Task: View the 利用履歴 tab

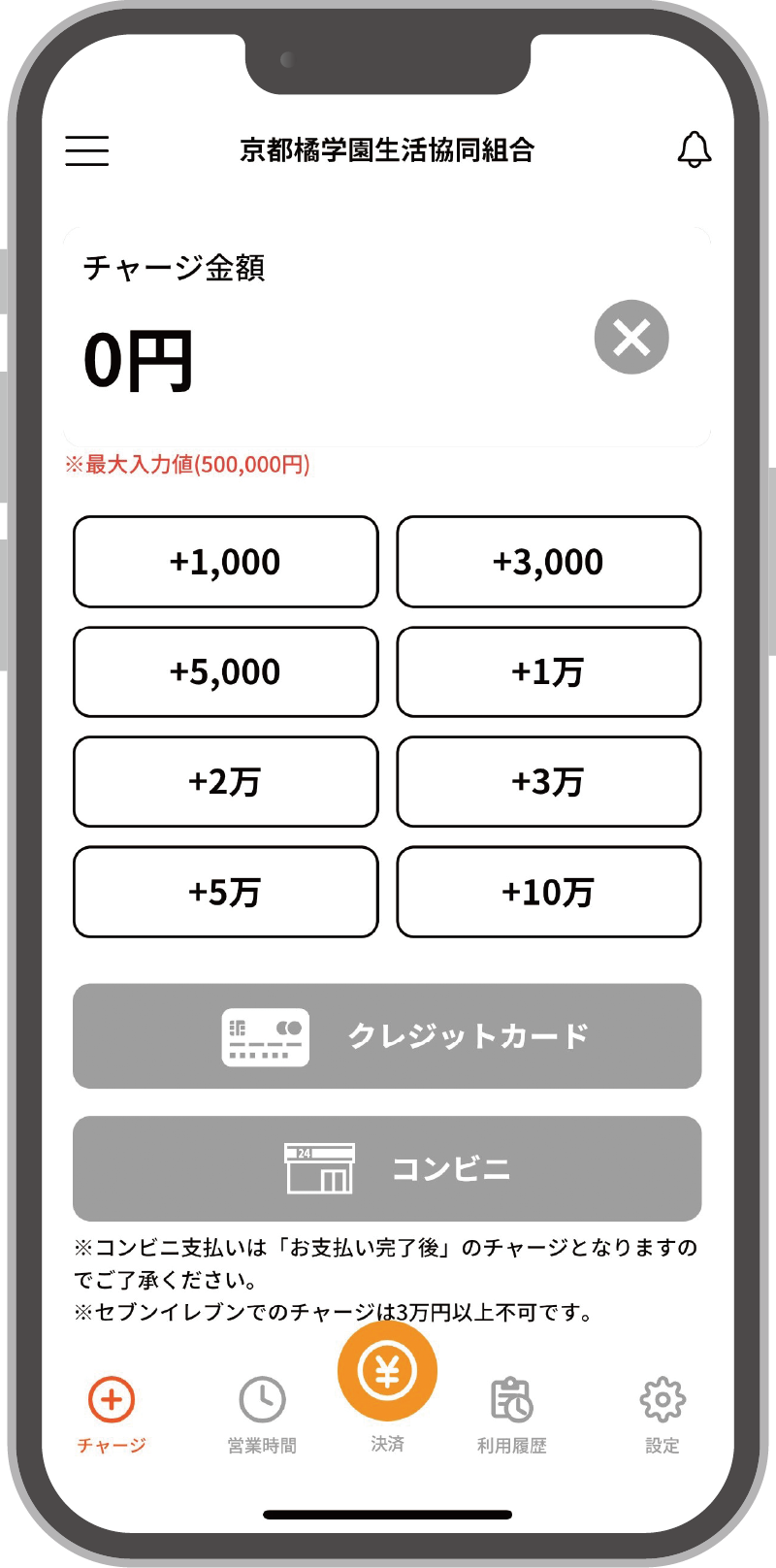Action: tap(512, 1414)
